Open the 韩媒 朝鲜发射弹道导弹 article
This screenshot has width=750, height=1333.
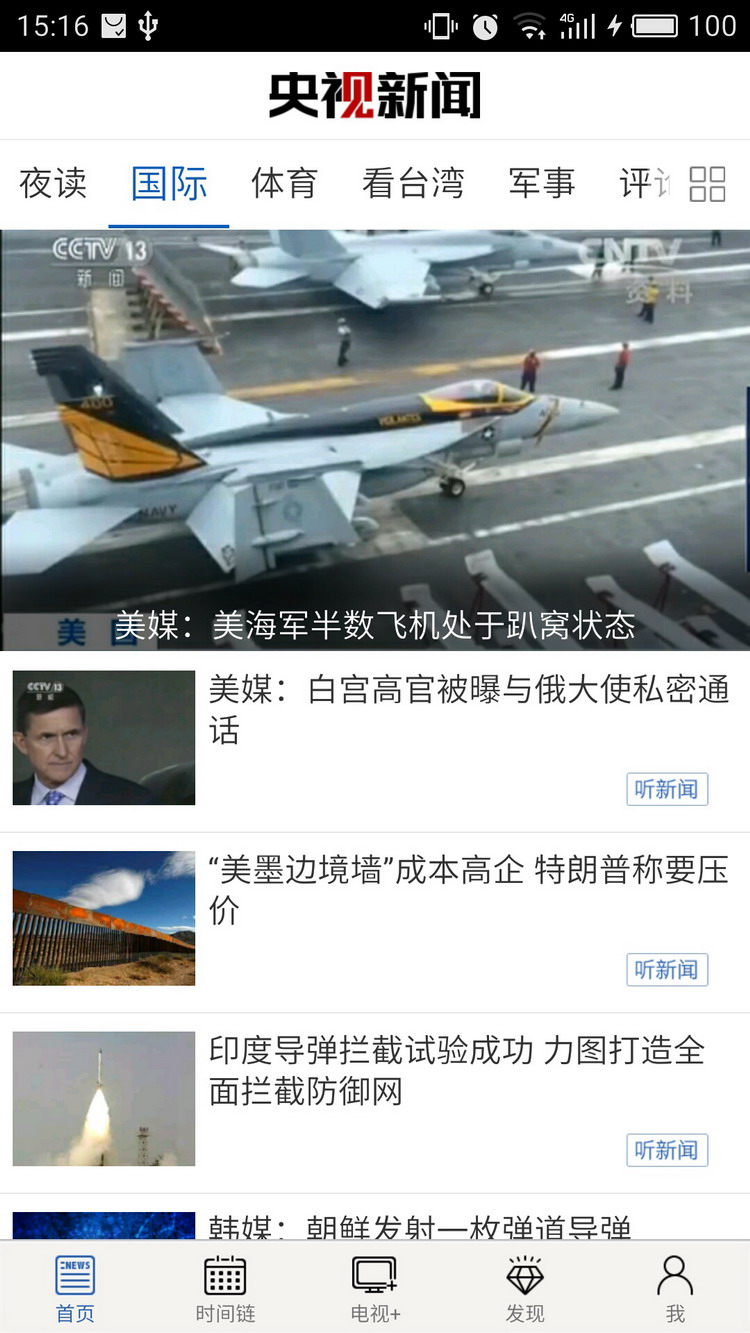[x=420, y=1226]
